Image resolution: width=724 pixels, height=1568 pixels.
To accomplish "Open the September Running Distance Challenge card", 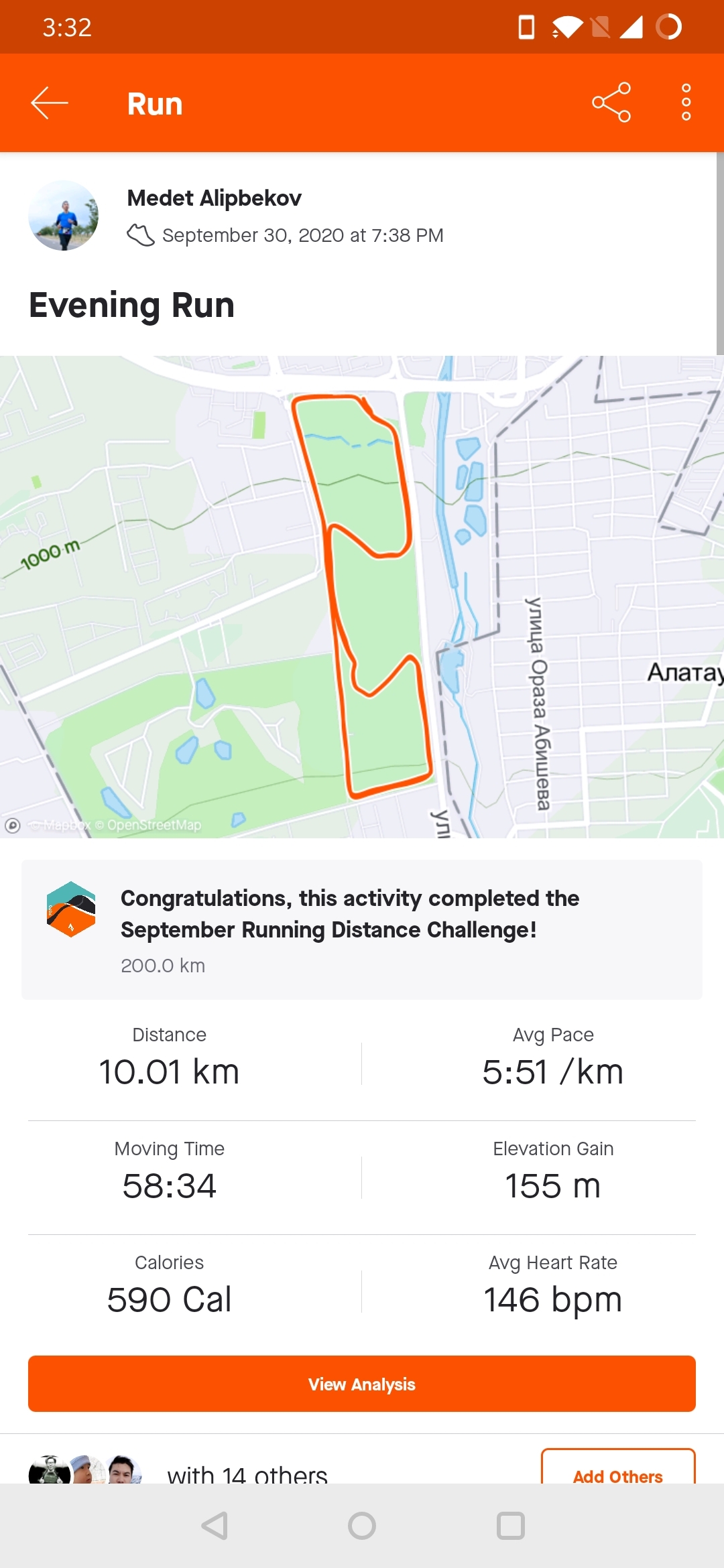I will click(x=362, y=929).
